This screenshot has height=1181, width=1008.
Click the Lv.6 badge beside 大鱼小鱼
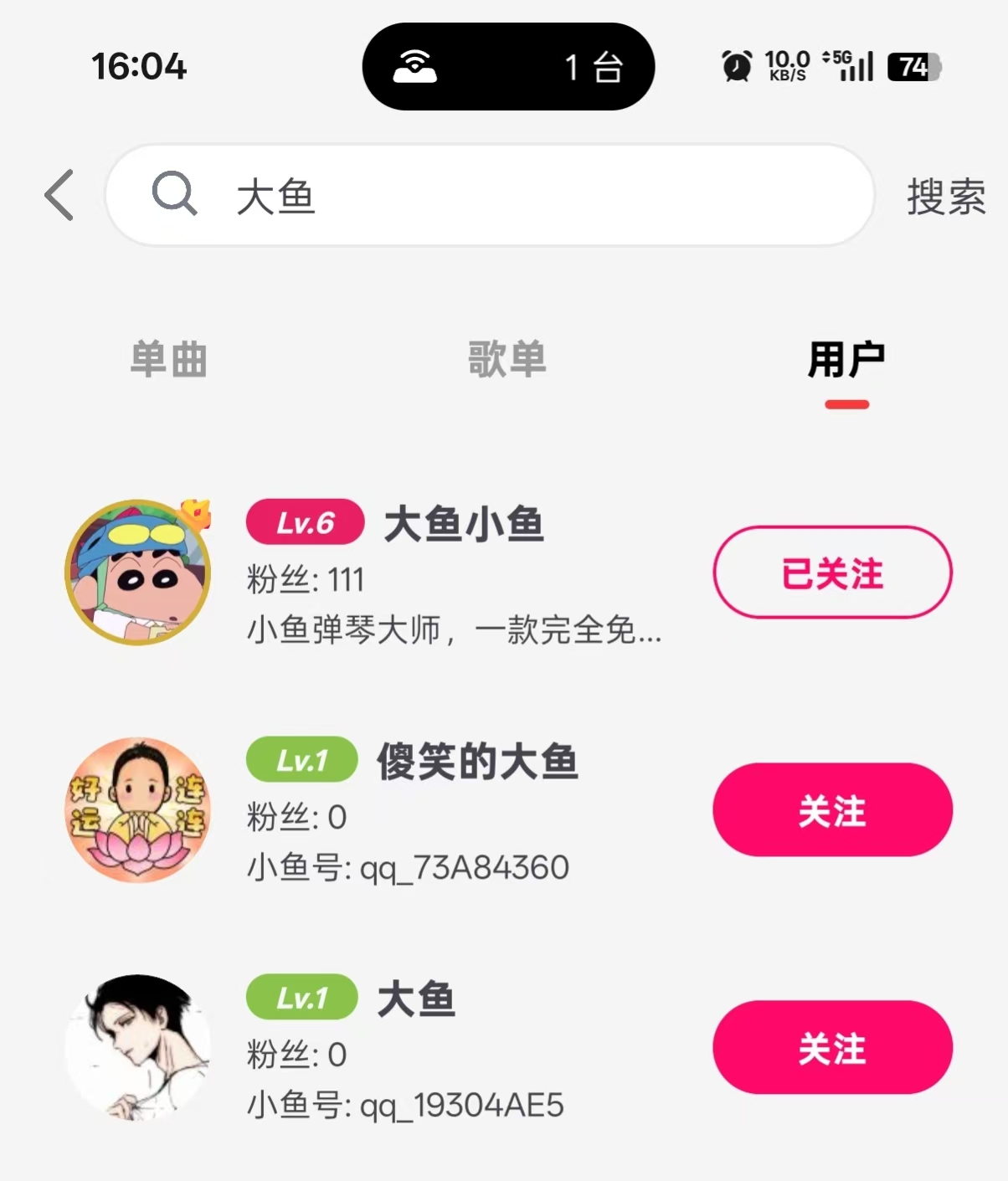(x=304, y=521)
